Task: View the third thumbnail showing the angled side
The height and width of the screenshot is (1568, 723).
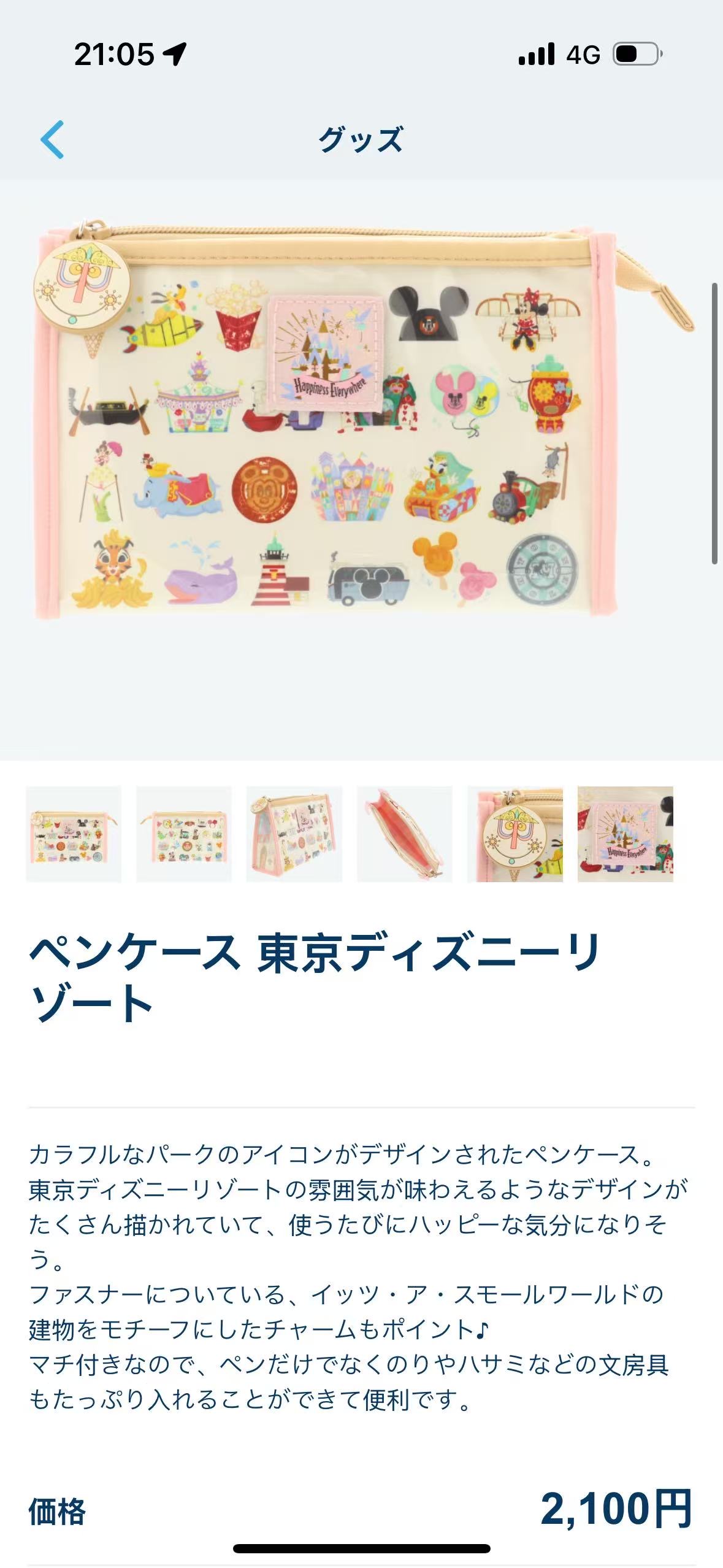Action: pos(294,834)
